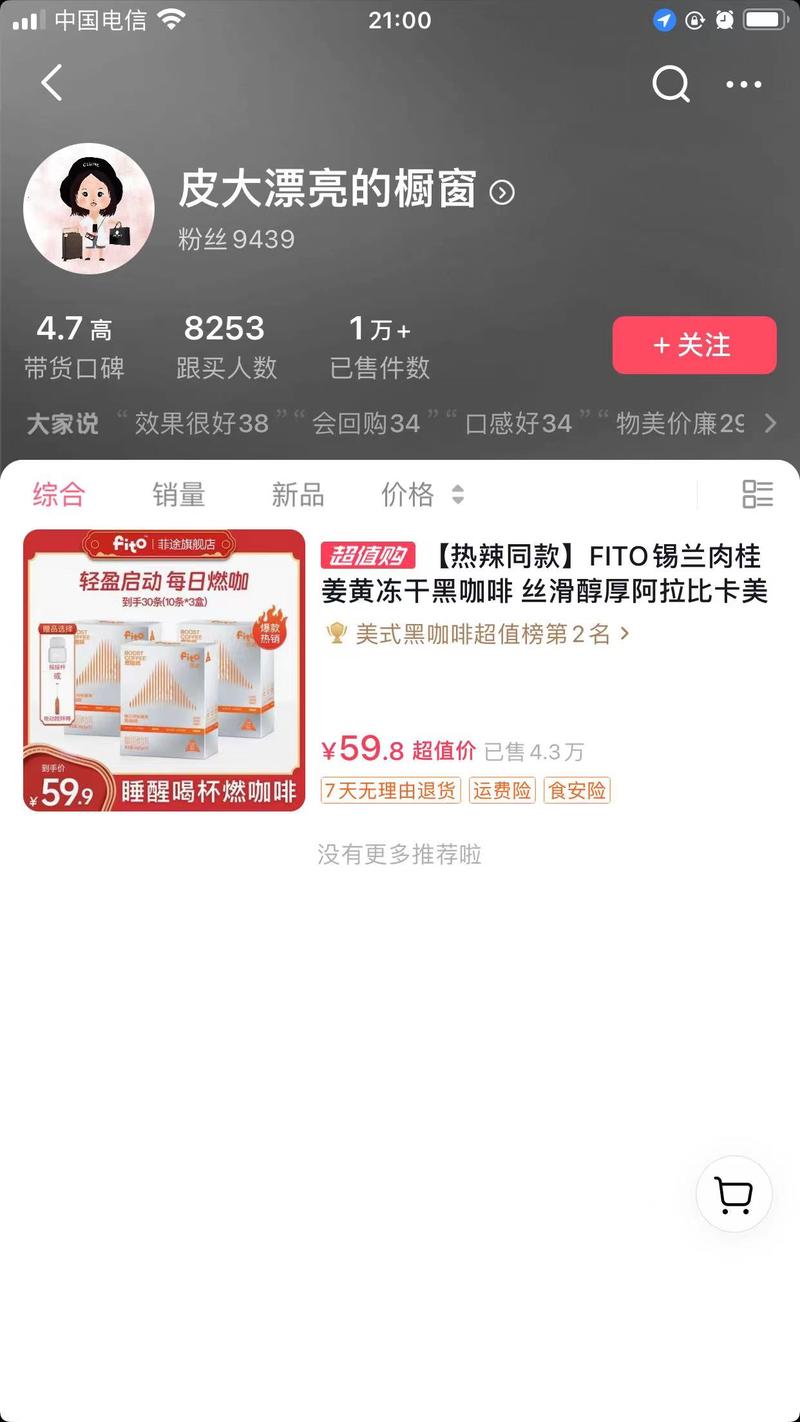Go back using the top-left arrow

(52, 84)
